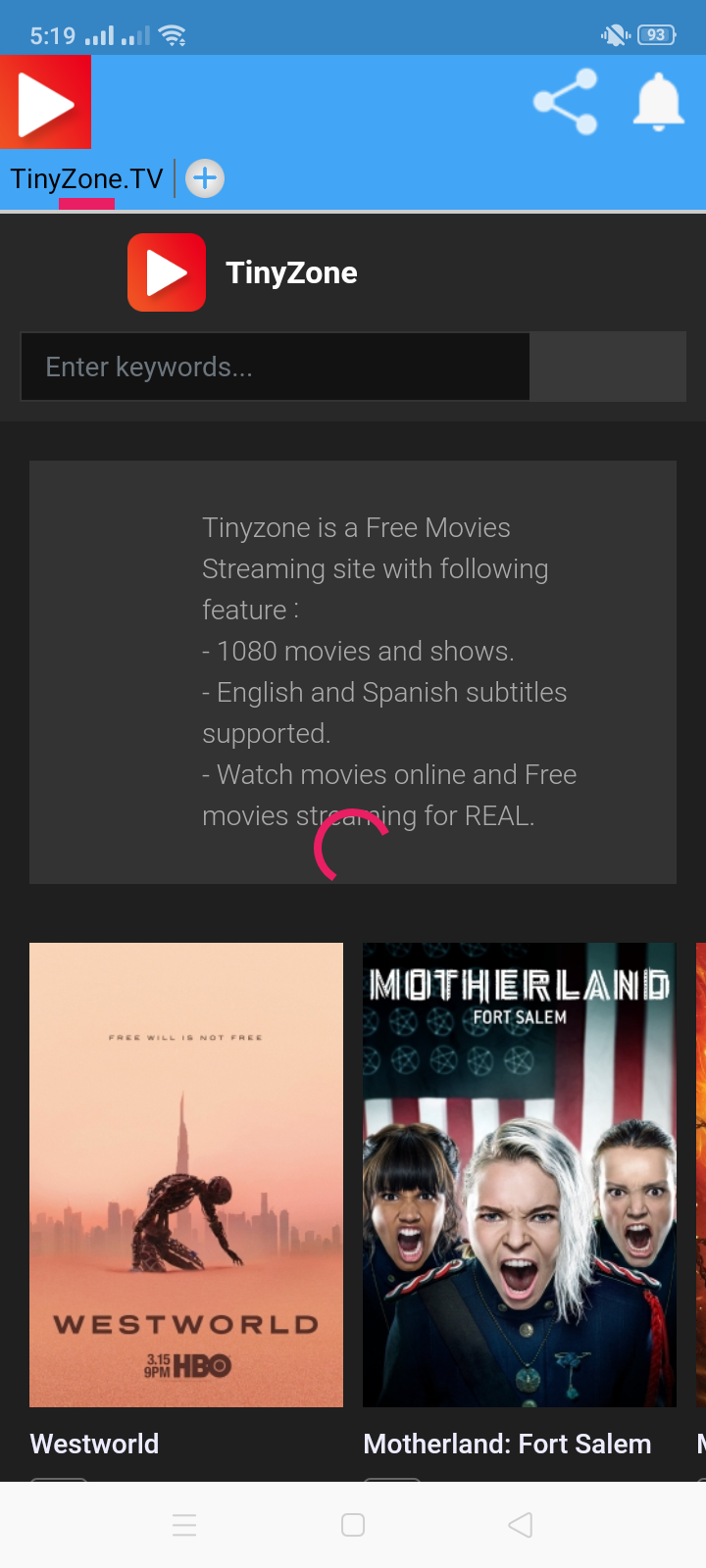Switch to the TinyZone.TV tab
This screenshot has height=1568, width=706.
86,179
